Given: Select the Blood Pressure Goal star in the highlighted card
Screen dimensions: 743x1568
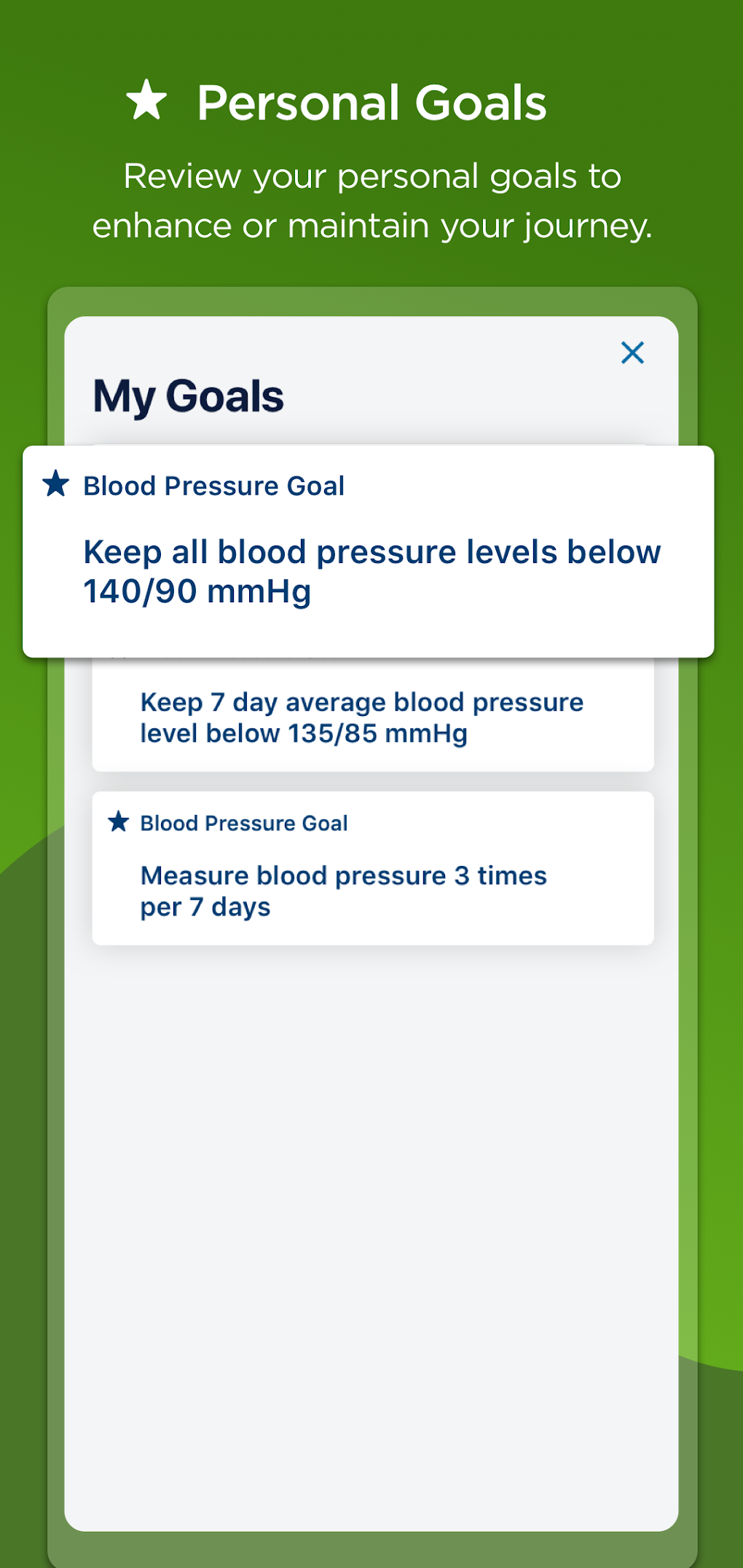Looking at the screenshot, I should [55, 484].
